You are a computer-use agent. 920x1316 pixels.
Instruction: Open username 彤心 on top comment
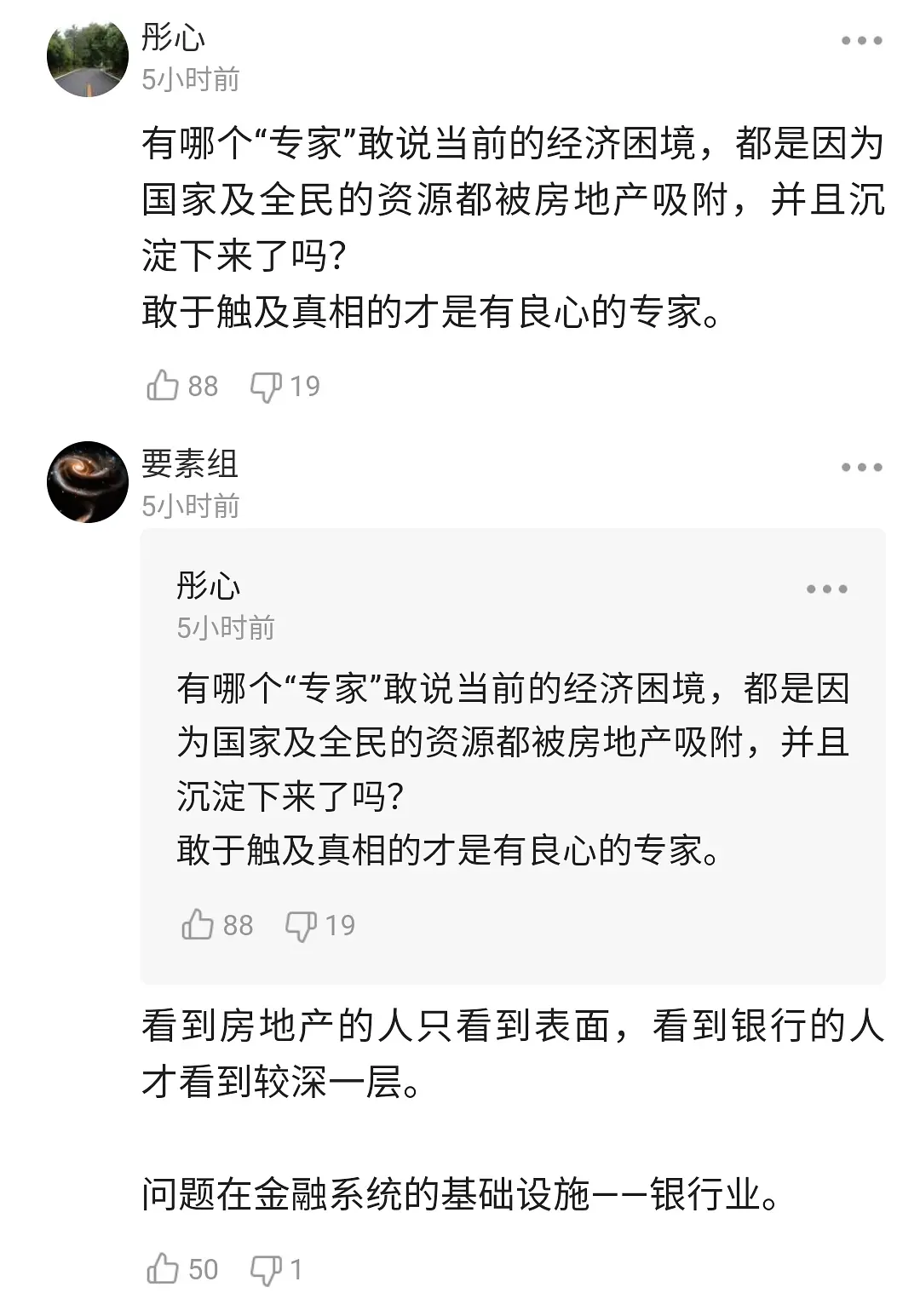(173, 37)
